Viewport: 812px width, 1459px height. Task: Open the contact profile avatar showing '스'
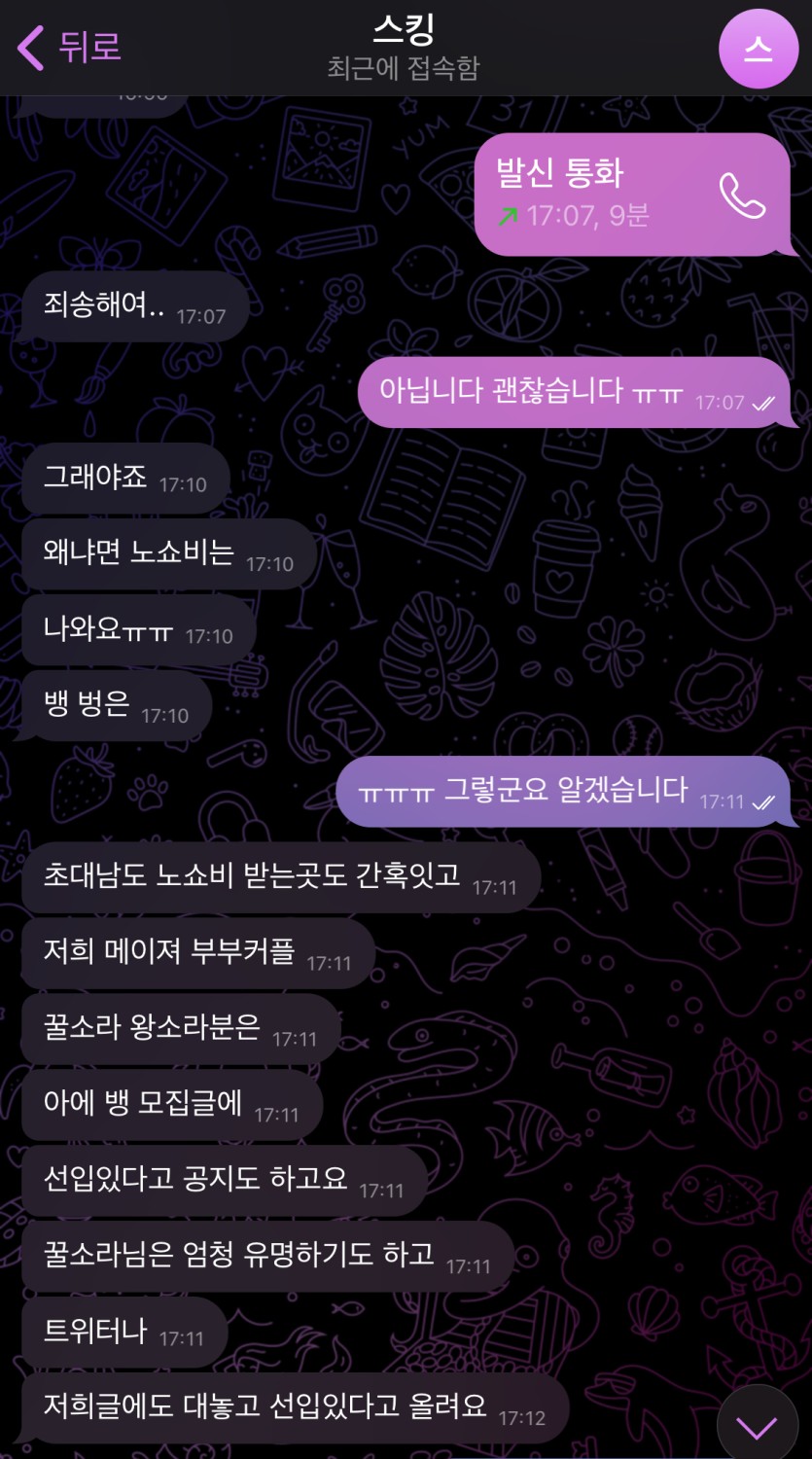pos(759,48)
